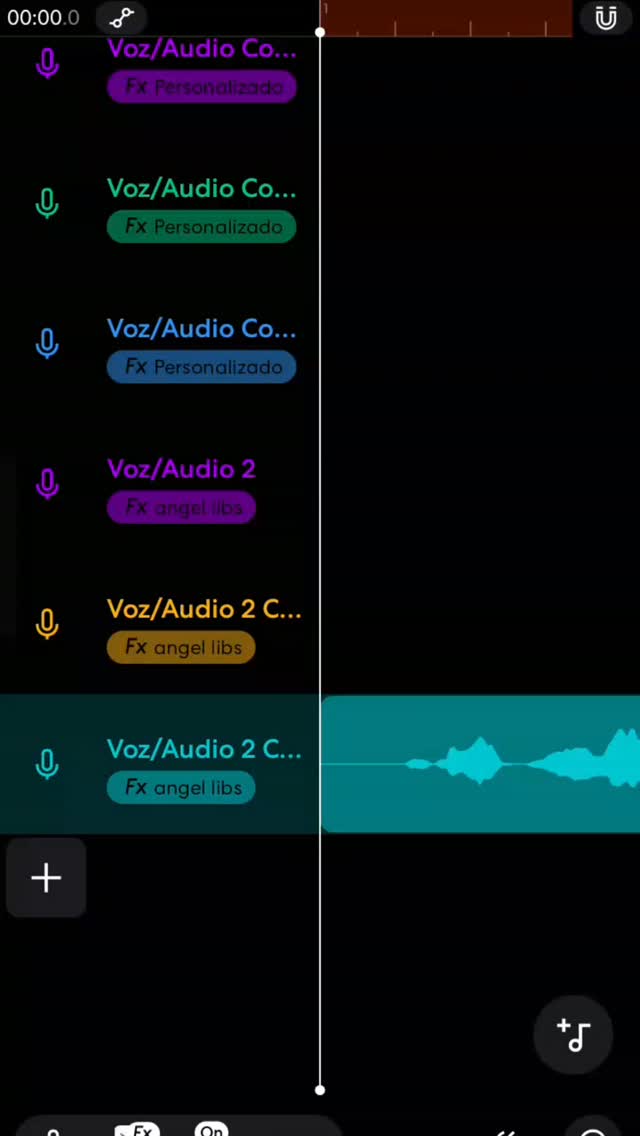Tap the teal track's microphone icon
This screenshot has height=1136, width=640.
47,764
